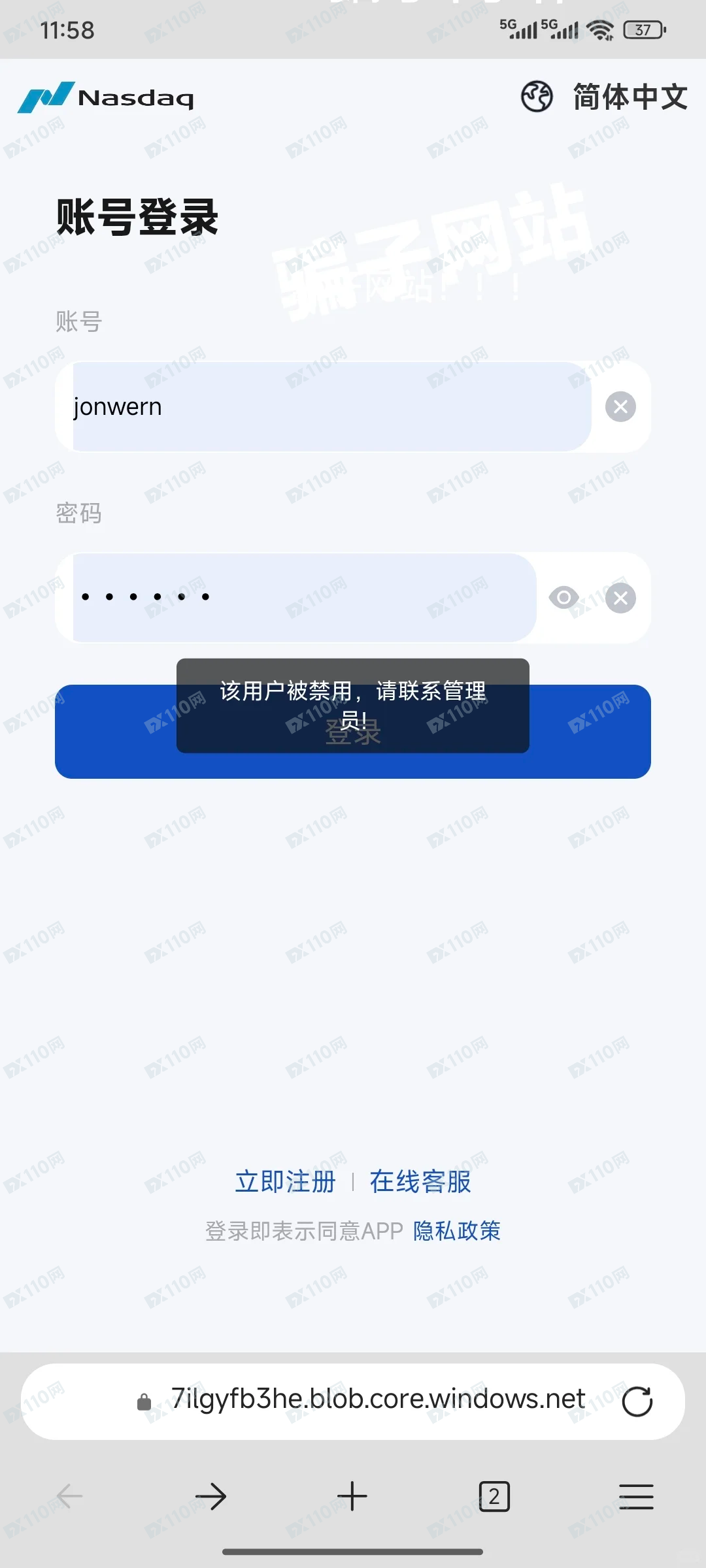The image size is (706, 1568).
Task: Open a new browser tab with plus icon
Action: coord(352,1496)
